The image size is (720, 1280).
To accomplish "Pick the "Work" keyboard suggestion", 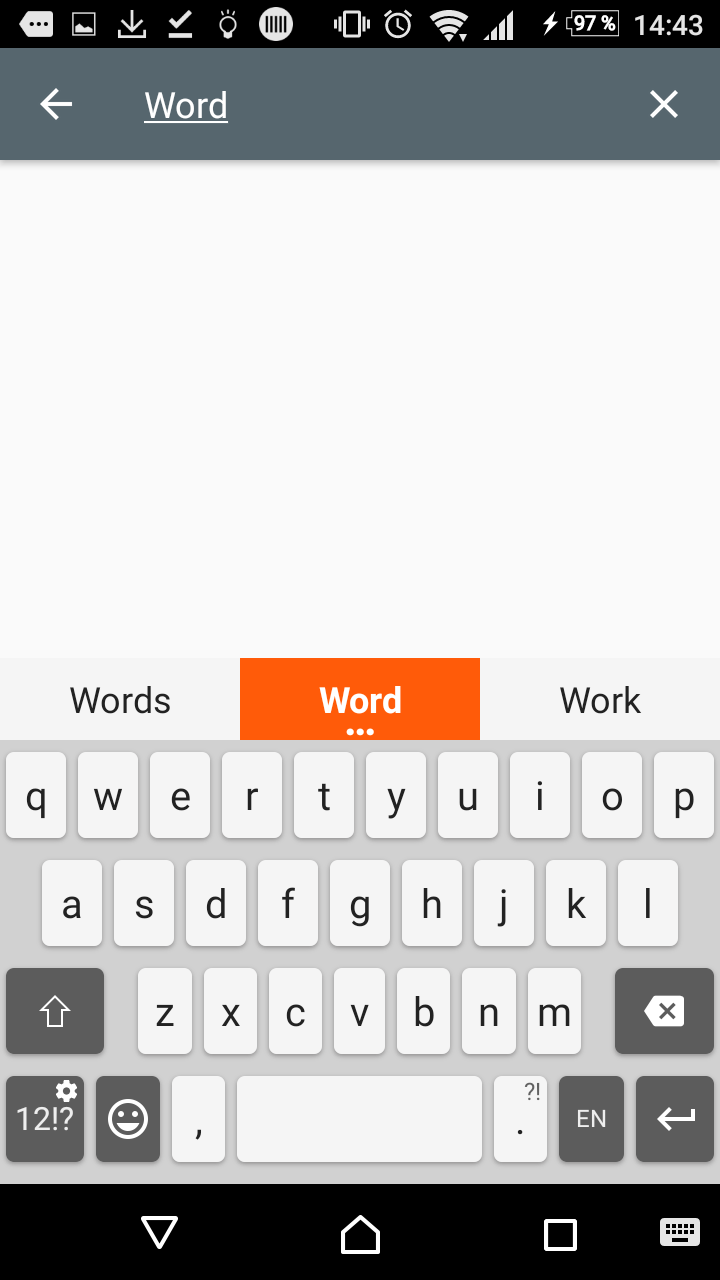I will coord(600,700).
